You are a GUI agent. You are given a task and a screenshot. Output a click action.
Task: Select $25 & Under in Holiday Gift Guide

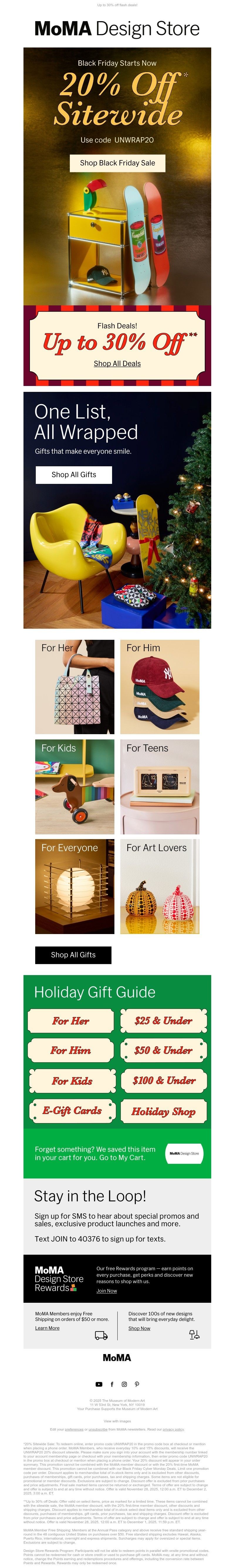tap(163, 1021)
